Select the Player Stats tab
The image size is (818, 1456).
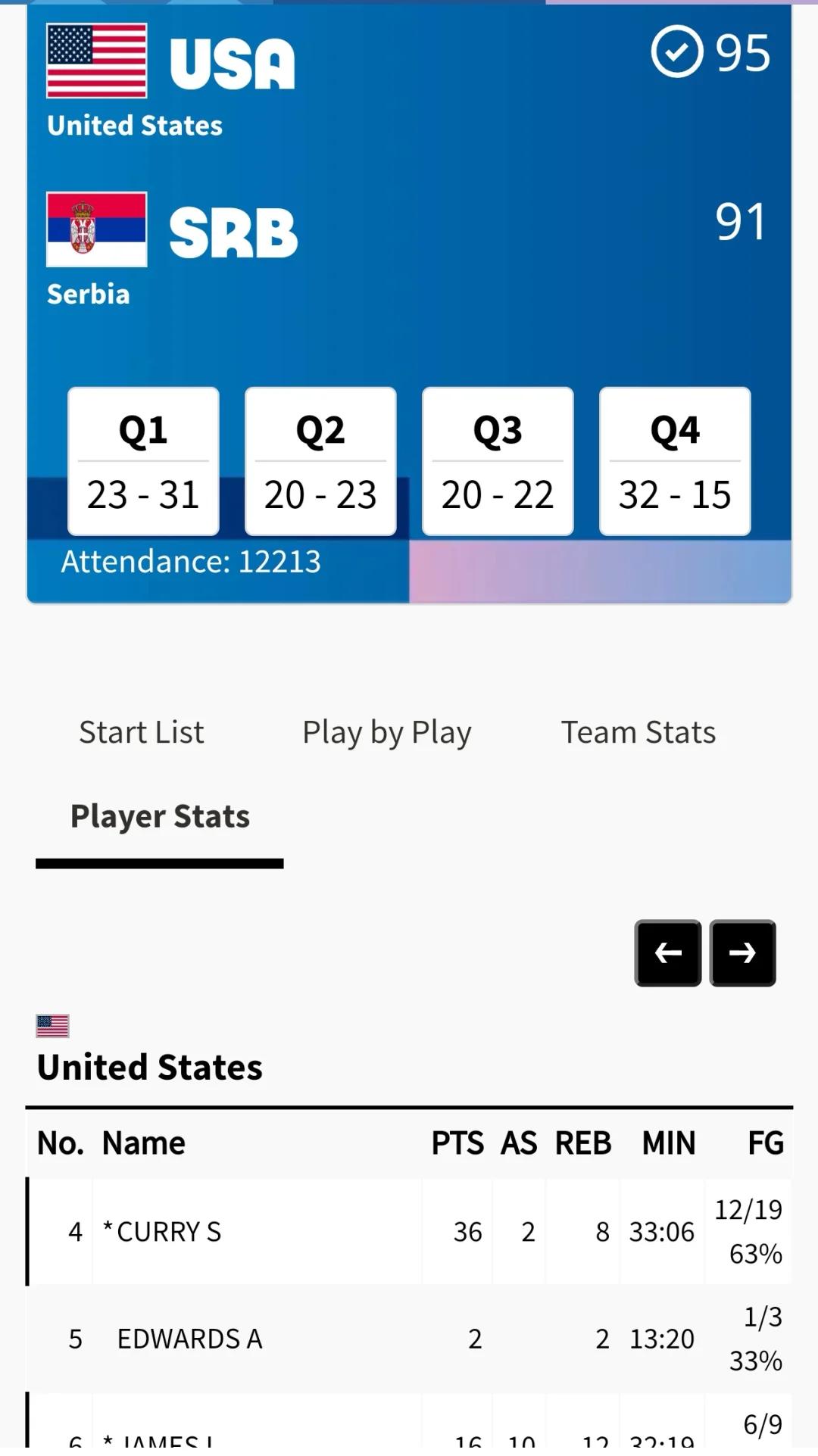pos(160,816)
